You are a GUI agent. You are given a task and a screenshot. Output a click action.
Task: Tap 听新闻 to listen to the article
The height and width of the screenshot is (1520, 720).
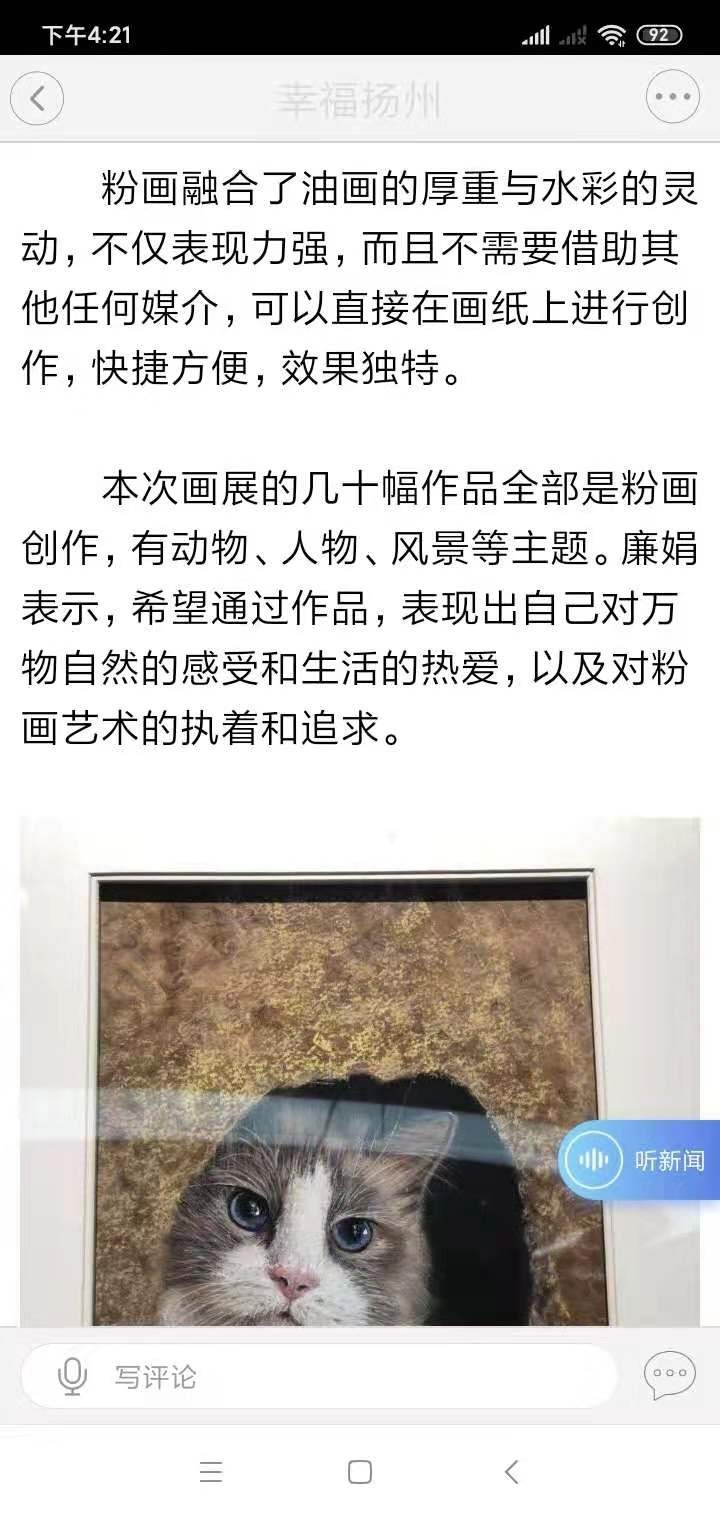640,1160
